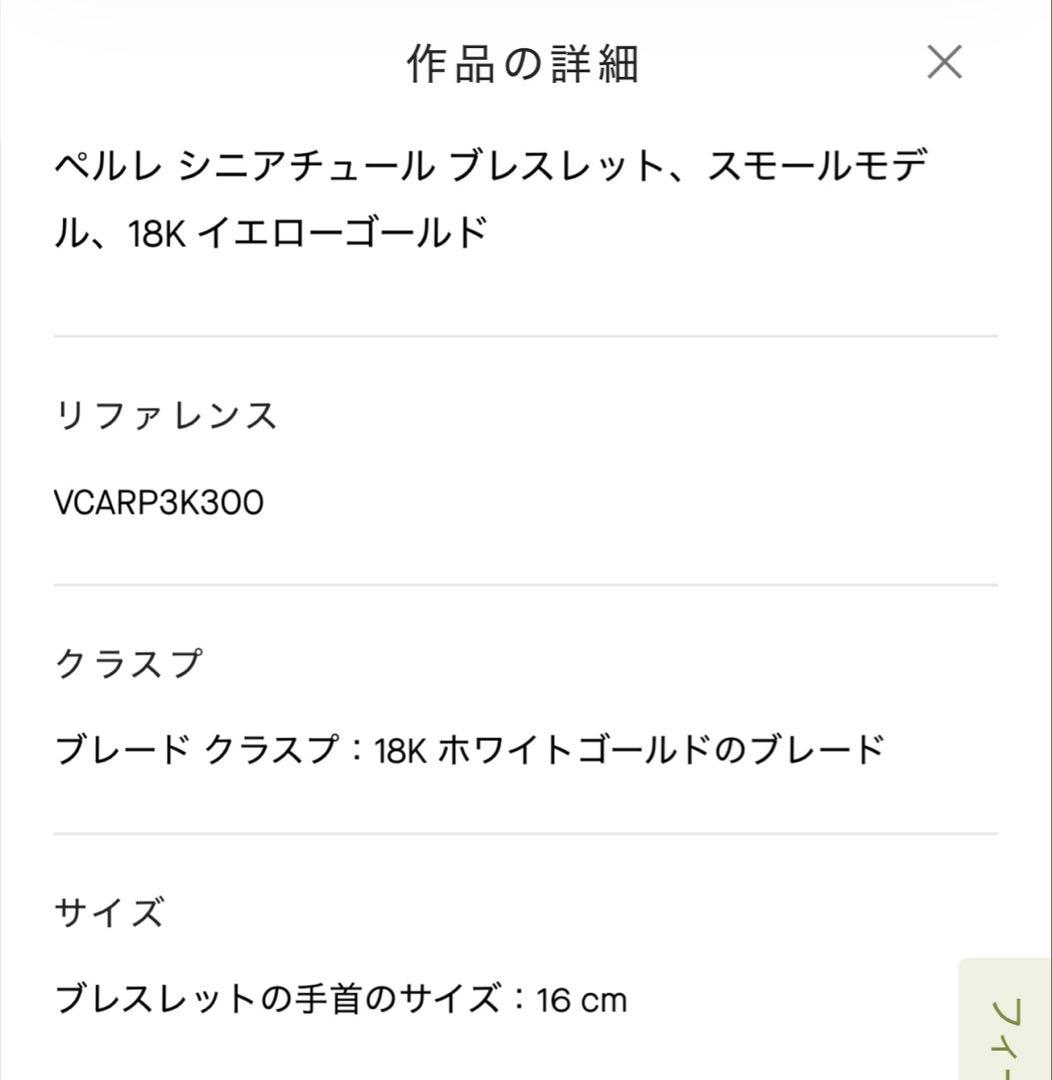1052x1080 pixels.
Task: Select the 作品の詳細 header title
Action: (x=526, y=62)
